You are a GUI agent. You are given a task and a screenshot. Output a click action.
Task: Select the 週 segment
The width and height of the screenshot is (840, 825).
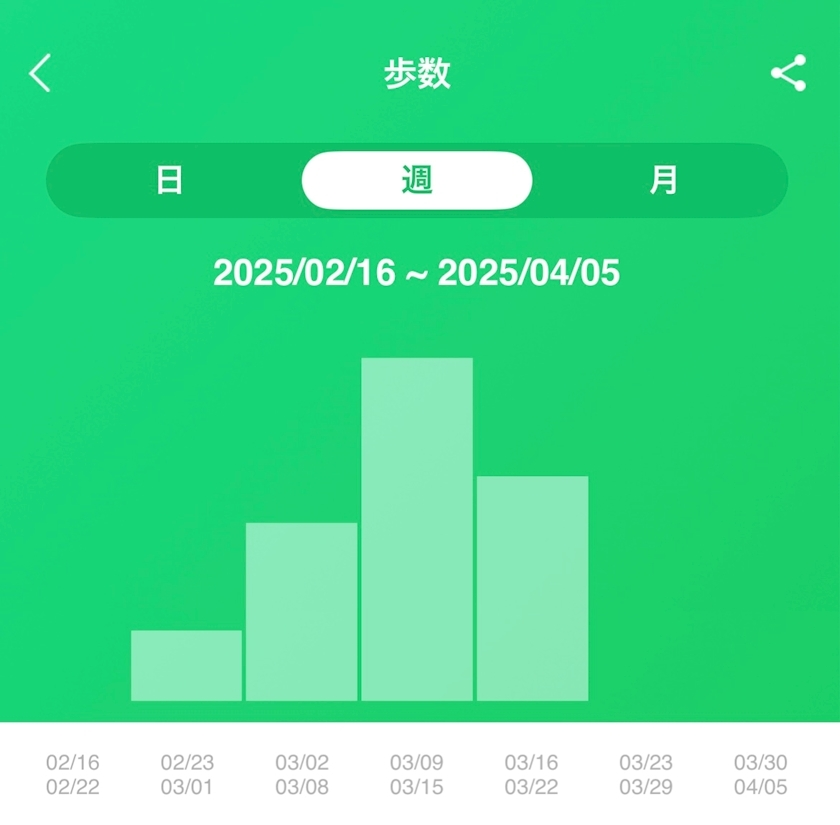pos(417,180)
